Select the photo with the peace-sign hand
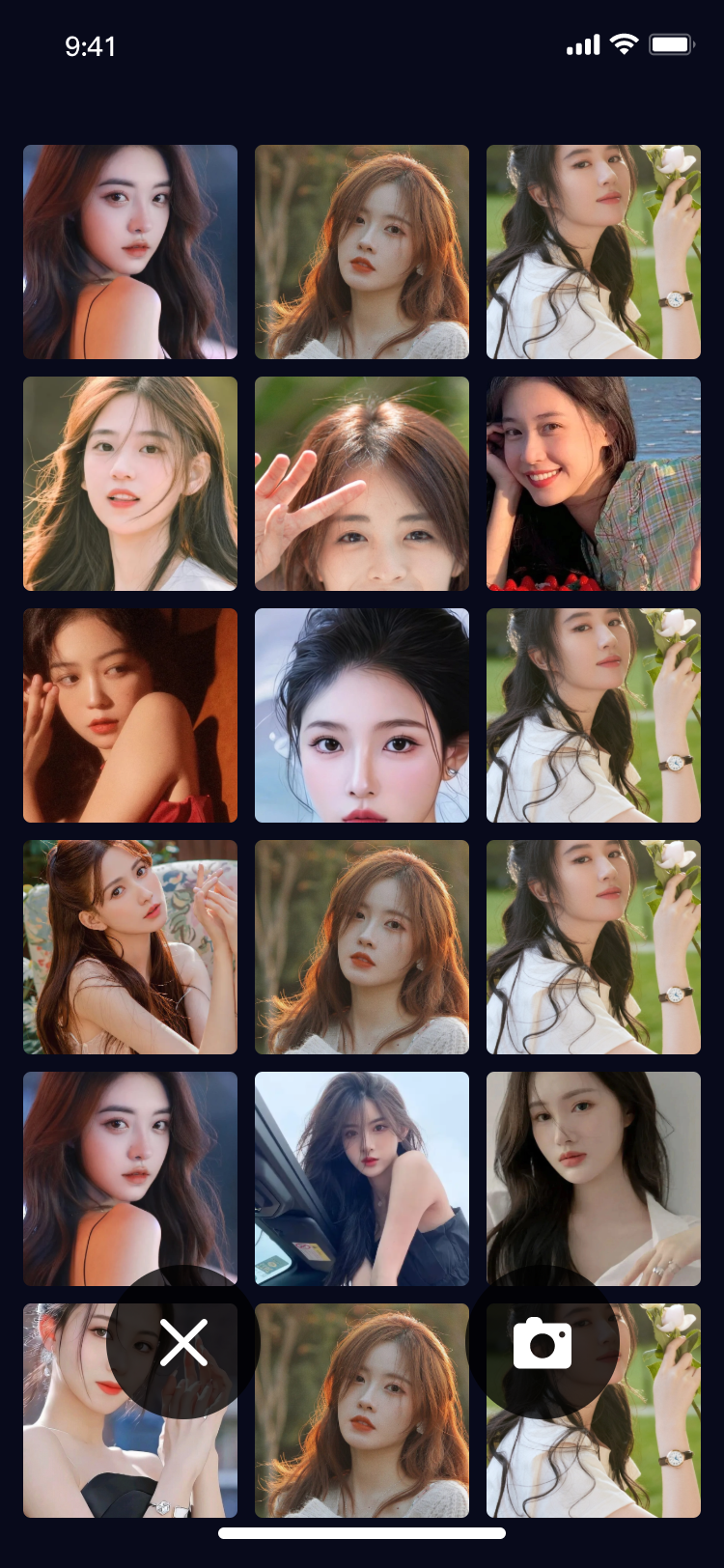 362,484
